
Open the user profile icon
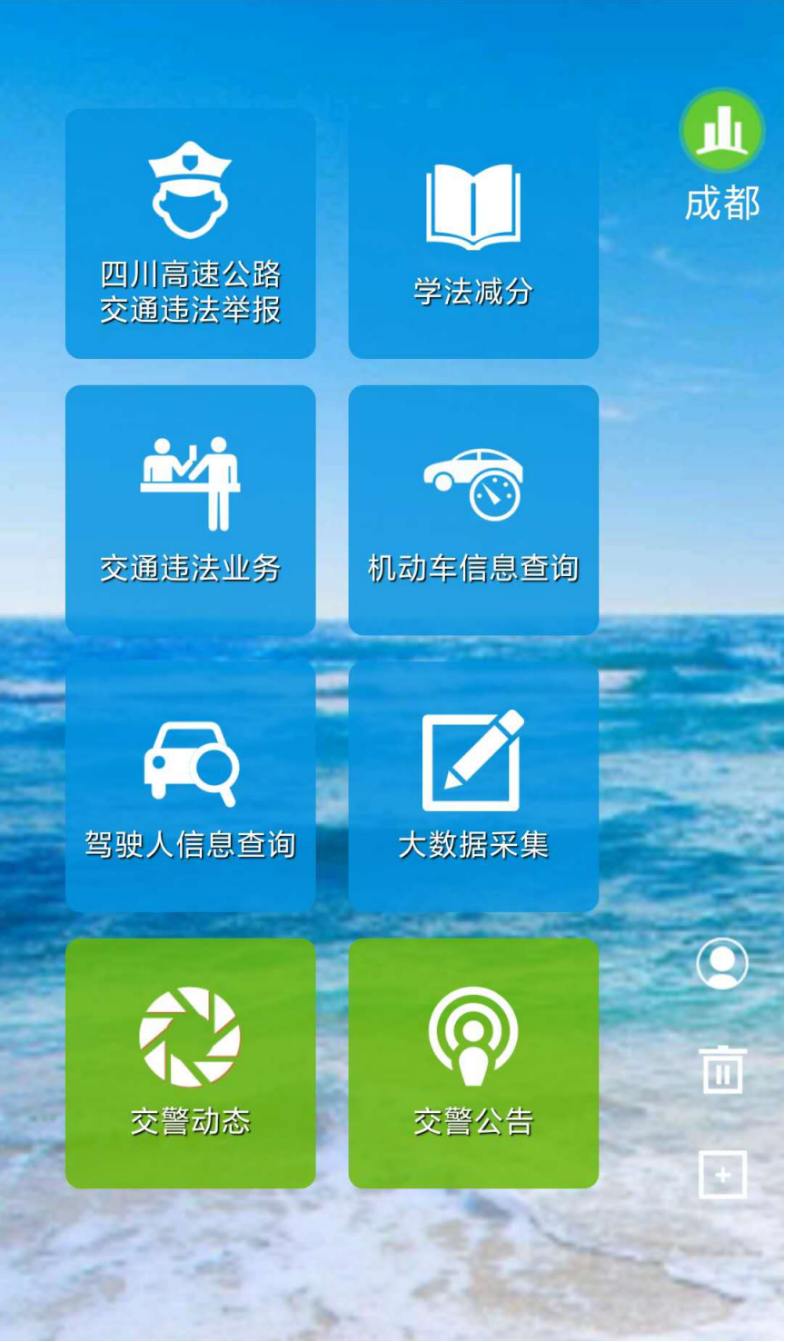tap(722, 965)
